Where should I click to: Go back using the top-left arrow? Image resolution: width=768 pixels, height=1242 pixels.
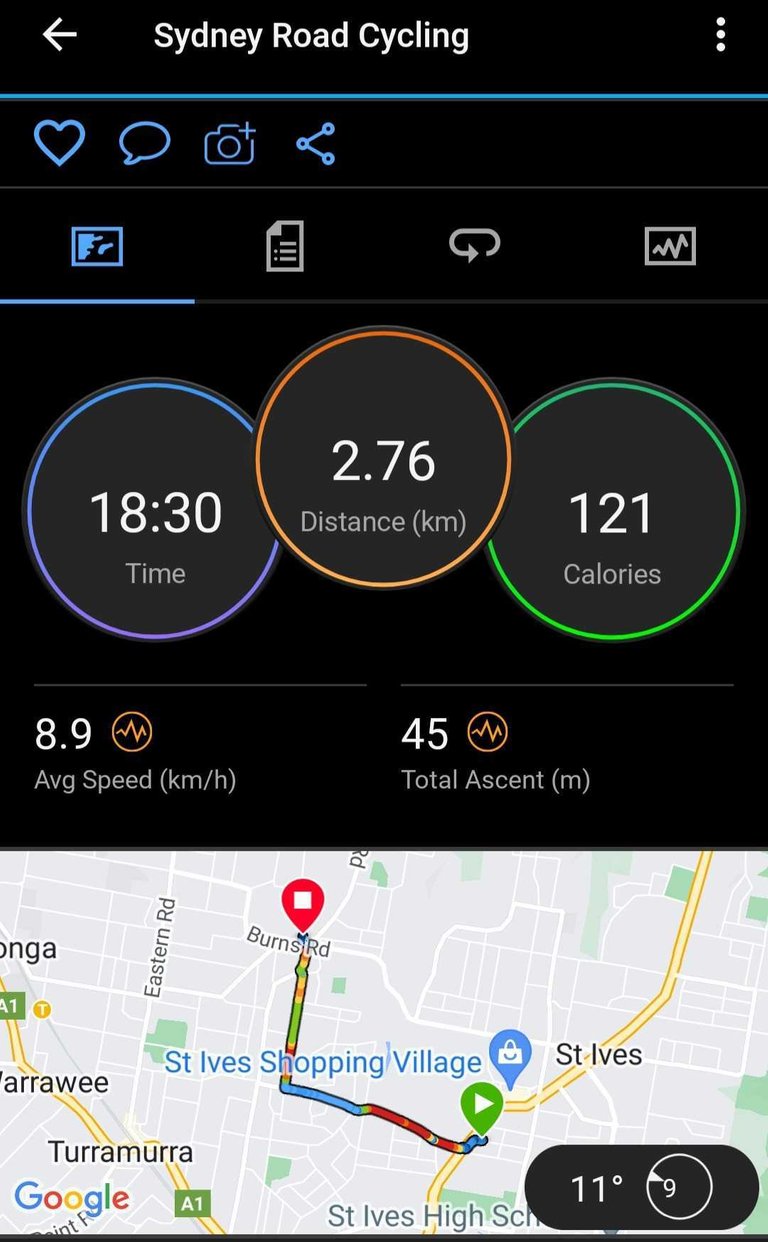click(x=59, y=36)
